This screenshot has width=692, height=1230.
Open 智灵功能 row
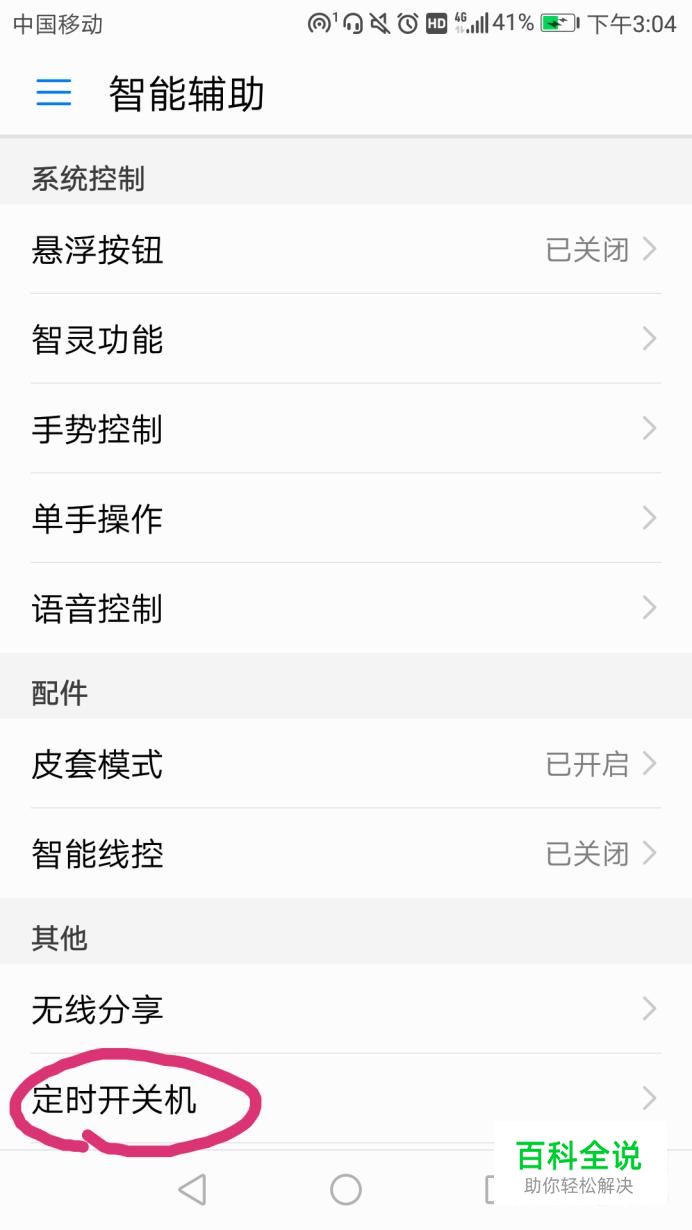[x=346, y=339]
